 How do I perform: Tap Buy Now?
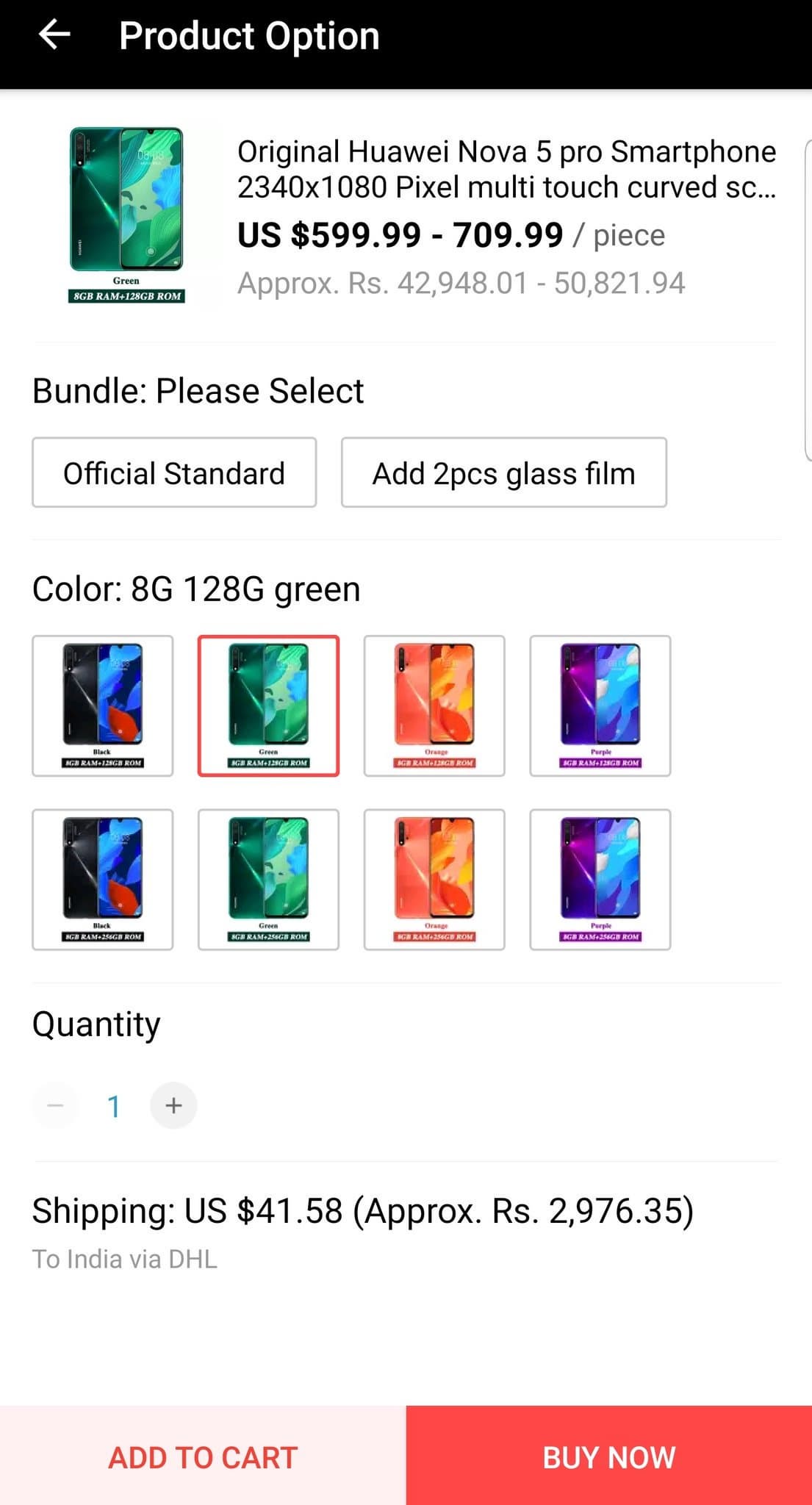[x=608, y=1456]
